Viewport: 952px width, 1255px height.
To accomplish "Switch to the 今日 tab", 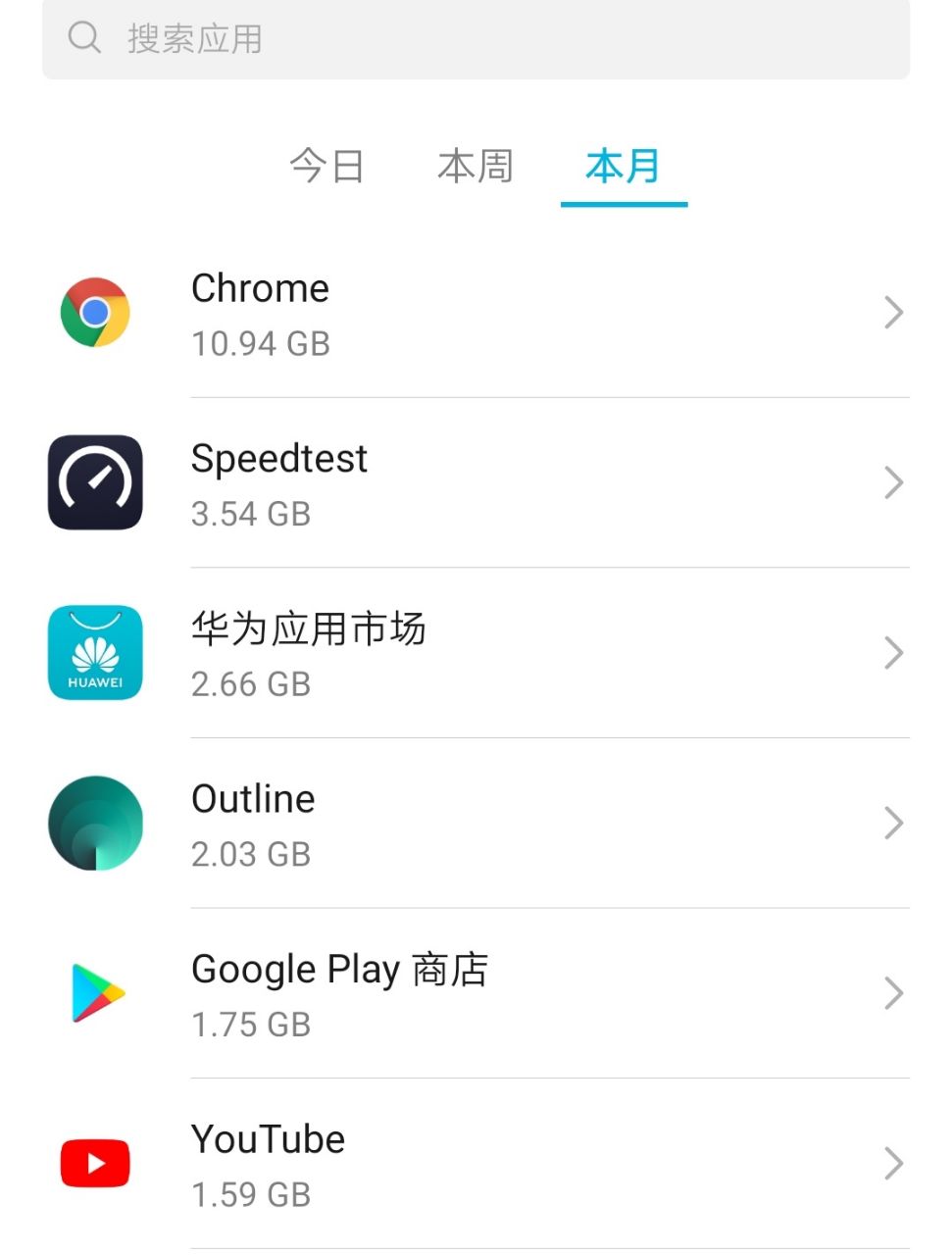I will pyautogui.click(x=327, y=167).
